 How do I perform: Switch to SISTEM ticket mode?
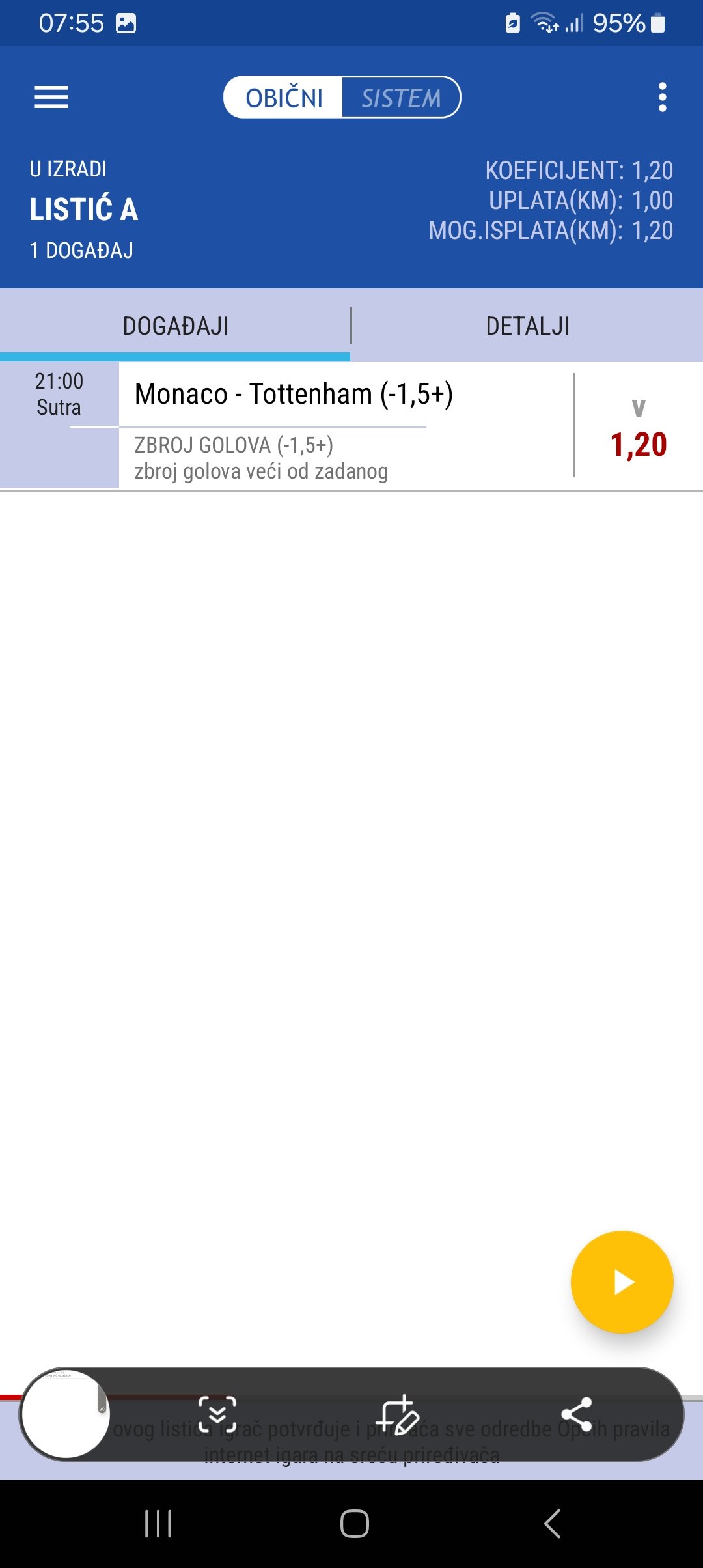coord(401,98)
